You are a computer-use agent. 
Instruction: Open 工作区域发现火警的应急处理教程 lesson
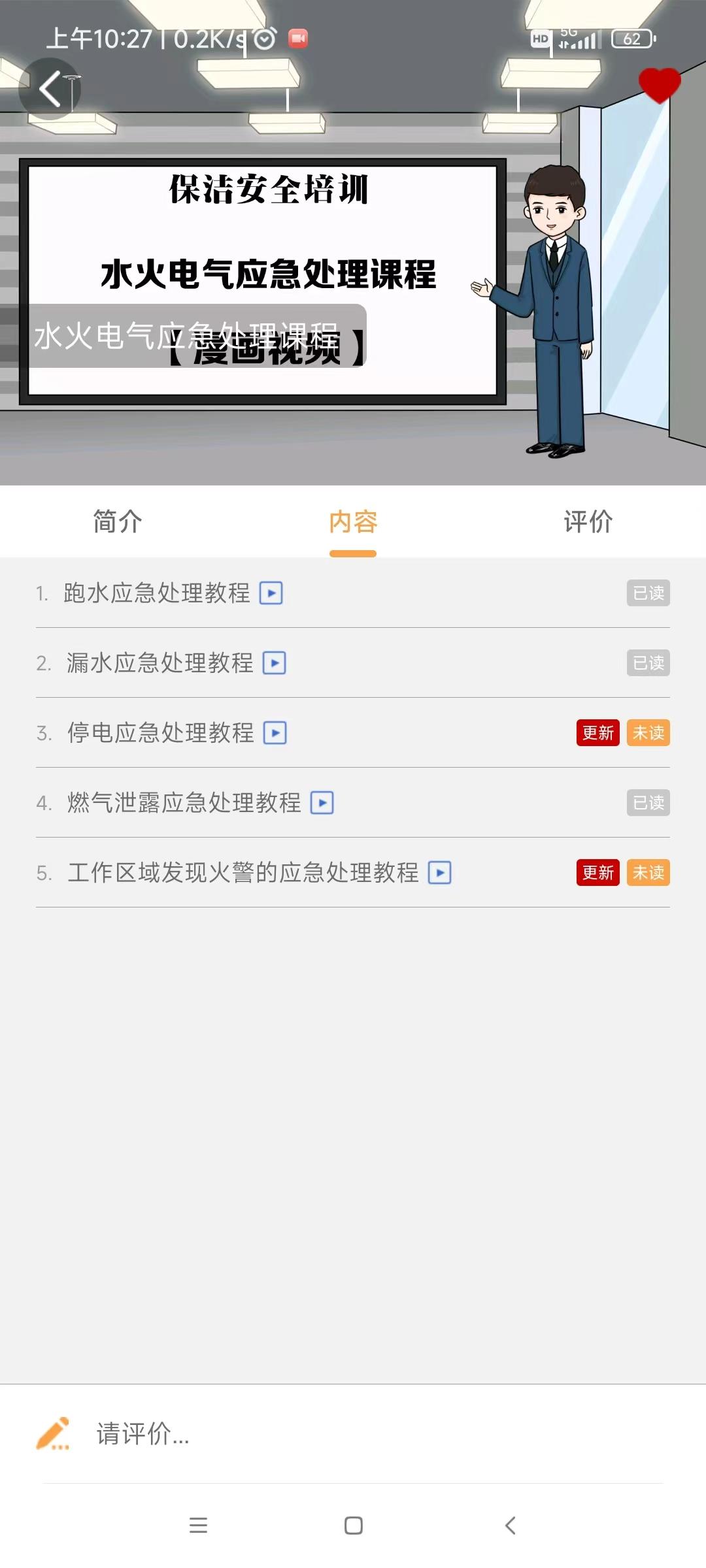243,873
